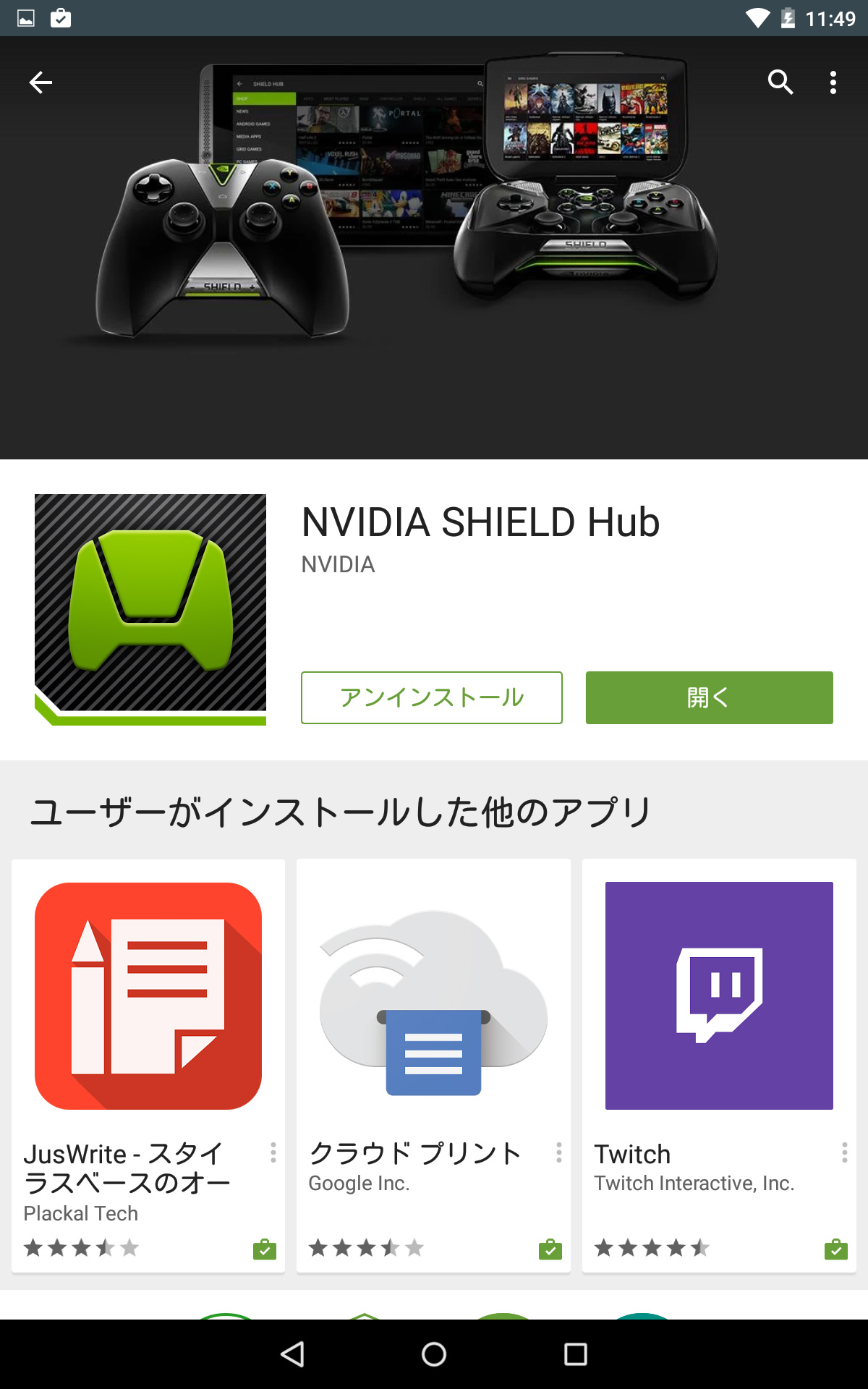Open the more options on クラウド プリント card

pyautogui.click(x=558, y=1152)
